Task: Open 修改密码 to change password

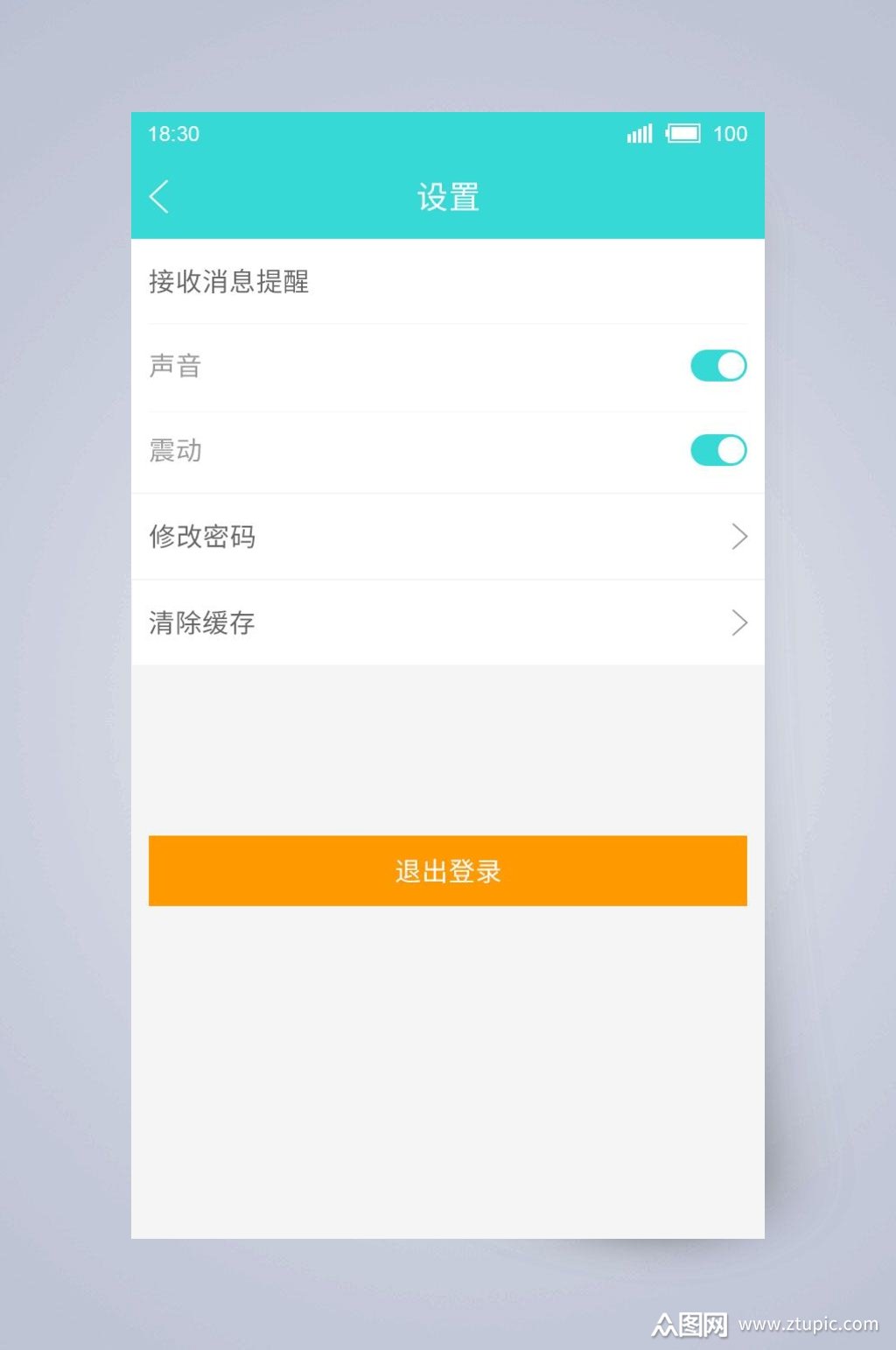Action: point(350,537)
